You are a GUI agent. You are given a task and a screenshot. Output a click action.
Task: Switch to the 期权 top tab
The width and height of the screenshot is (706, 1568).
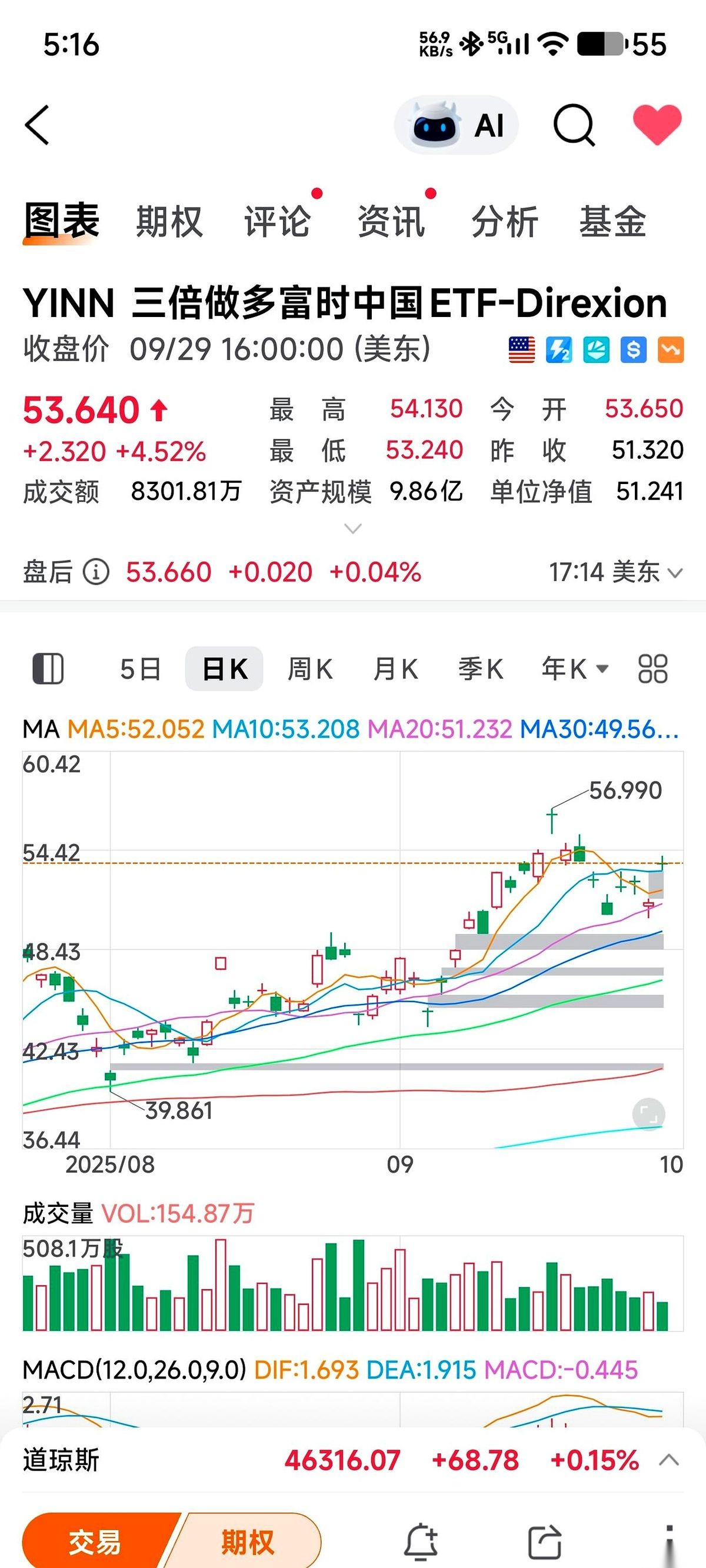pos(169,222)
